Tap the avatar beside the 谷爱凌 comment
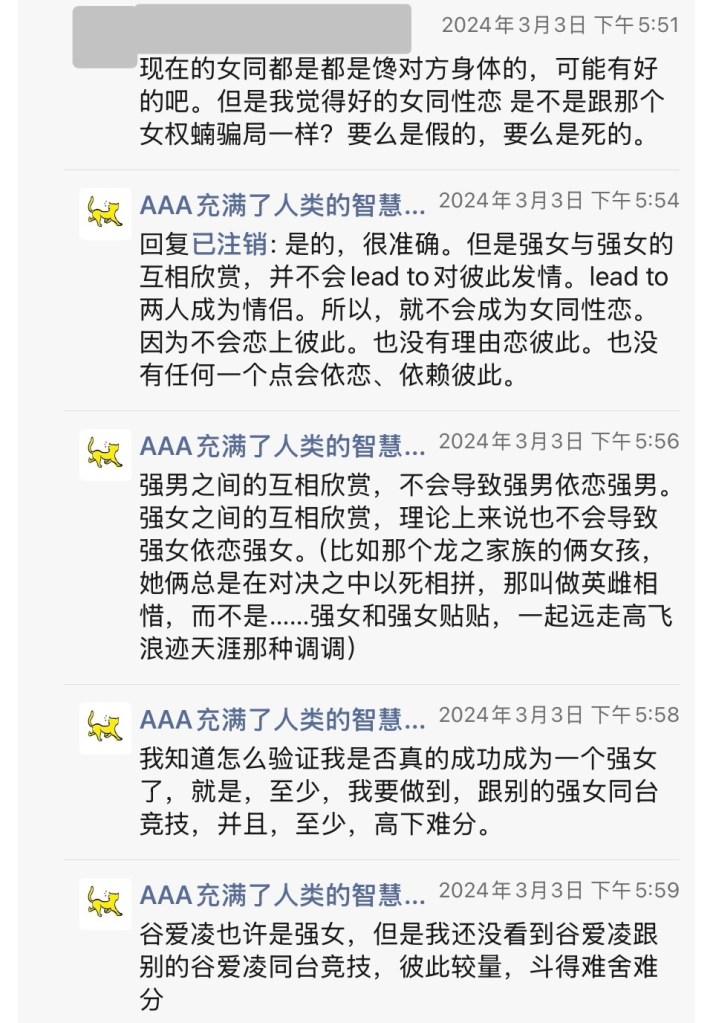Image resolution: width=713 pixels, height=1023 pixels. point(105,903)
